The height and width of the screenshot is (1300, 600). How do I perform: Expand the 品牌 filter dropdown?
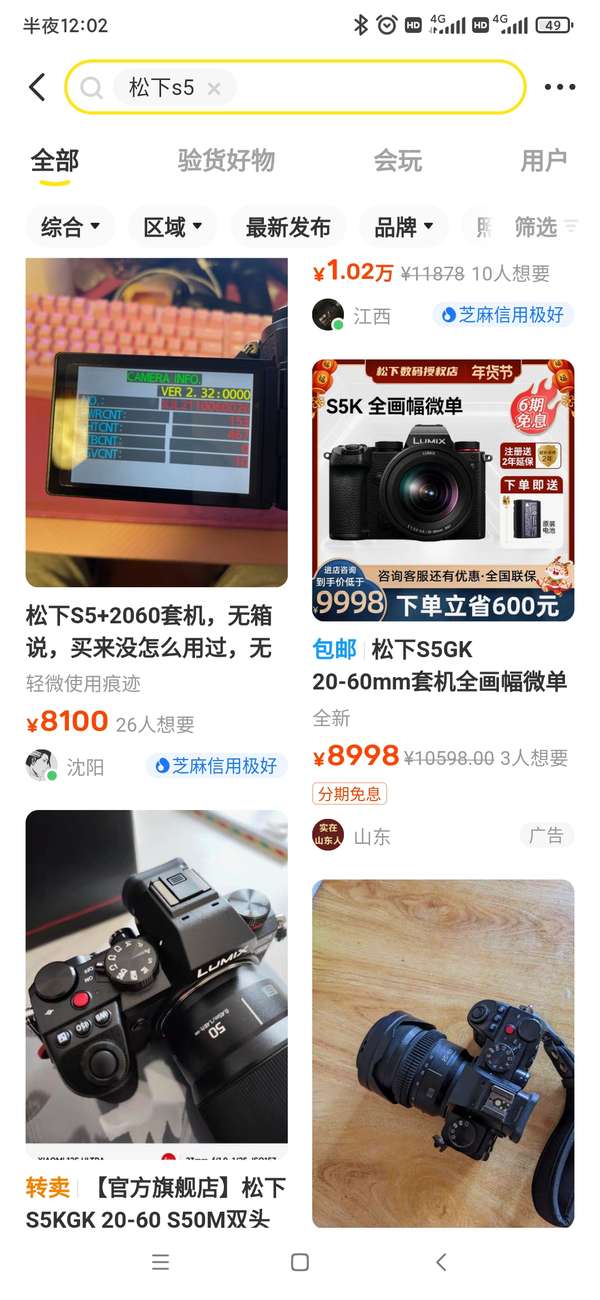[x=404, y=227]
